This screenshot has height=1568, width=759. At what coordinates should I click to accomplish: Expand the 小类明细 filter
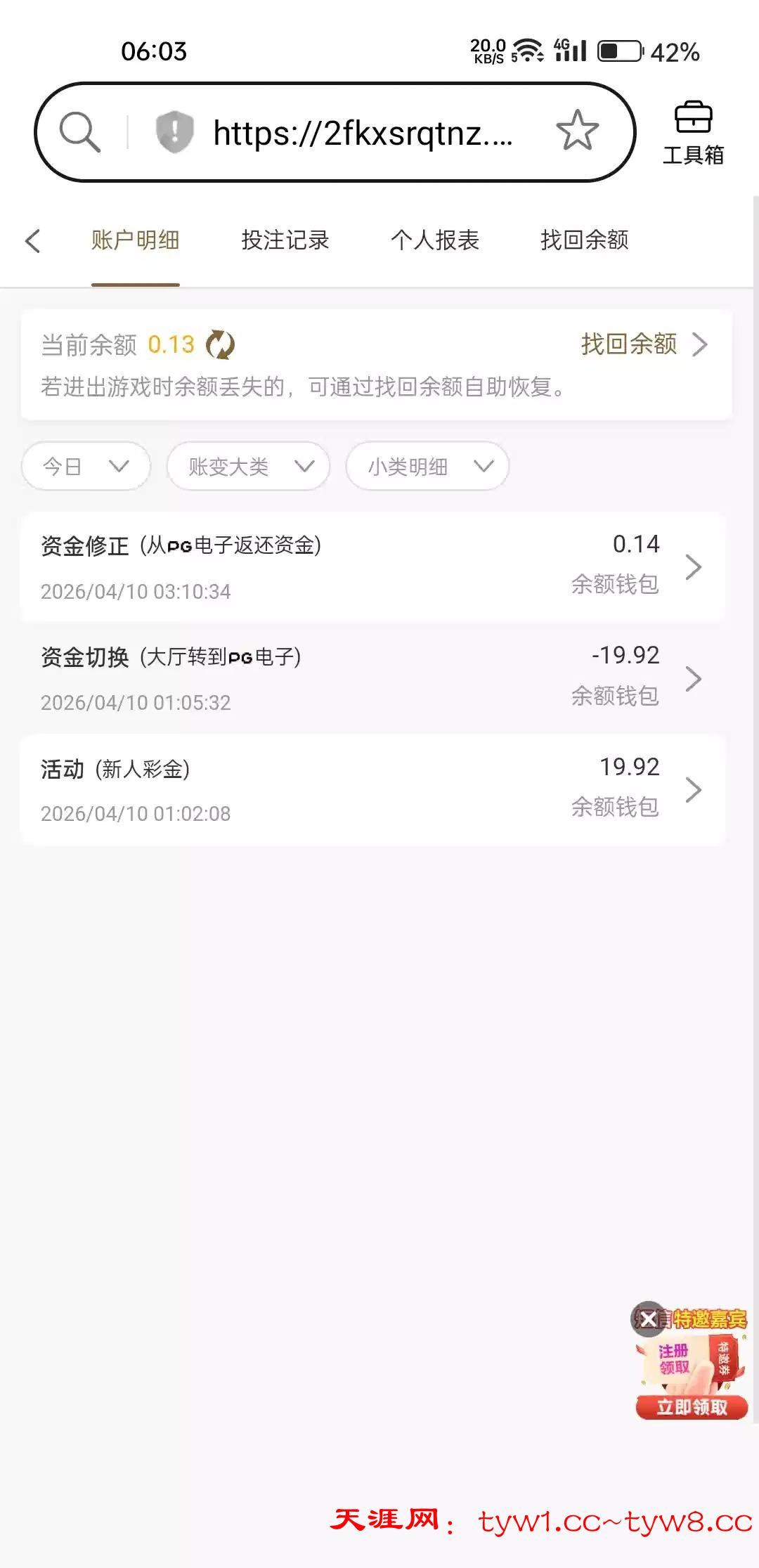(427, 466)
